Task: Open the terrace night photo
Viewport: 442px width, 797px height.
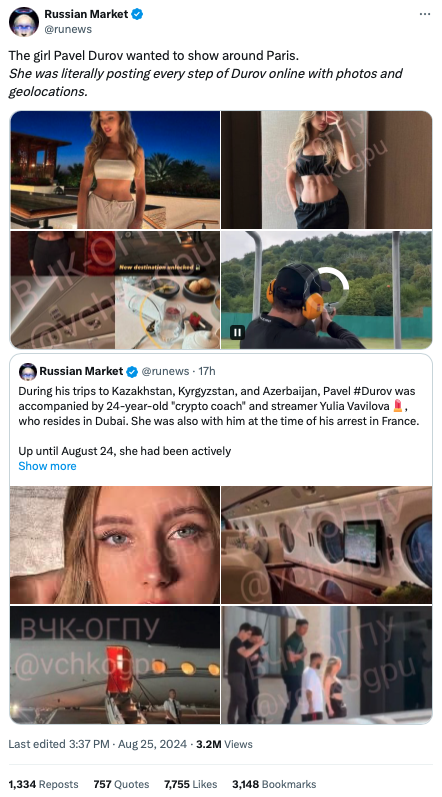Action: pos(115,170)
